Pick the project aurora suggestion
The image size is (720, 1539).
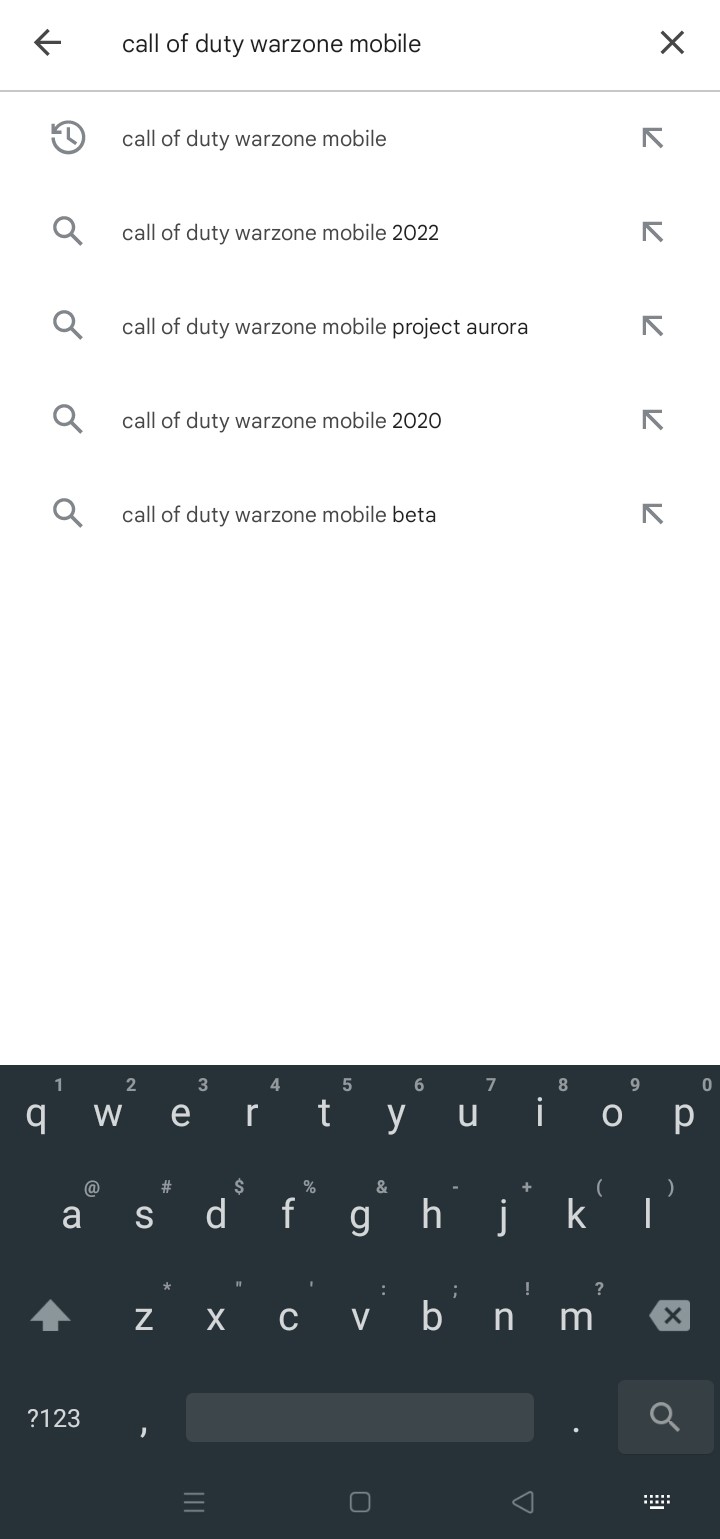point(324,326)
